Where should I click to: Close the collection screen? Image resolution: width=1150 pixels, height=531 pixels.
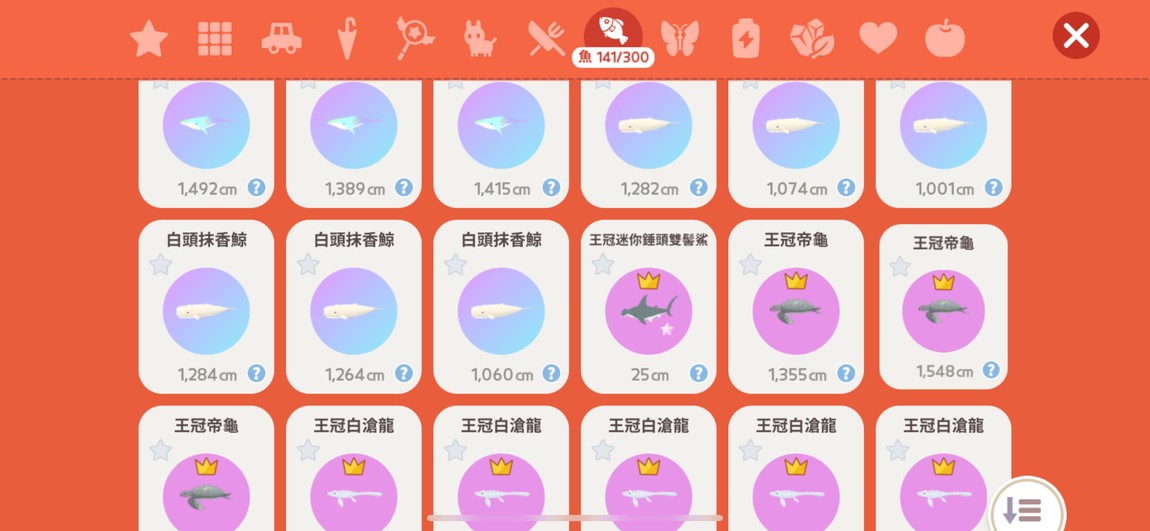(1075, 36)
